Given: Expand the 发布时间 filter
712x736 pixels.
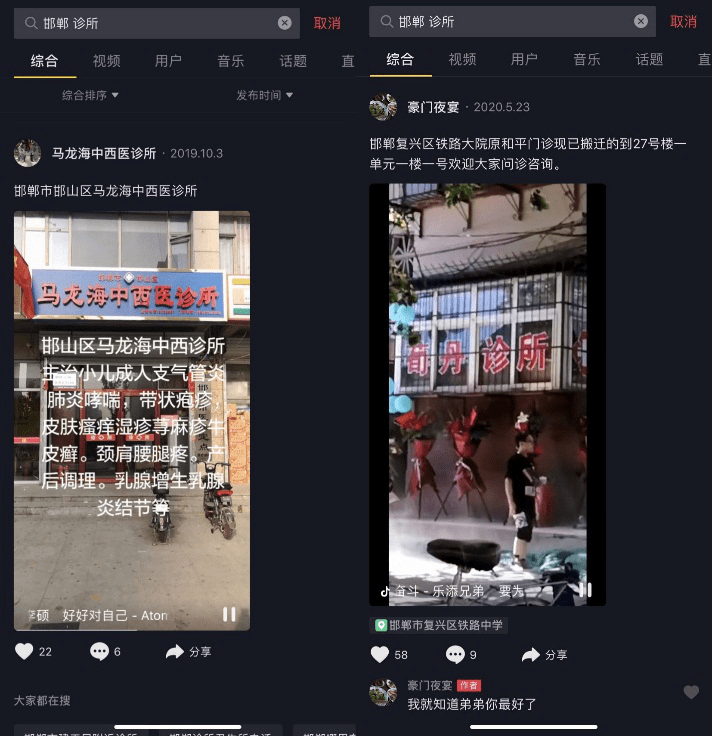Looking at the screenshot, I should 264,95.
